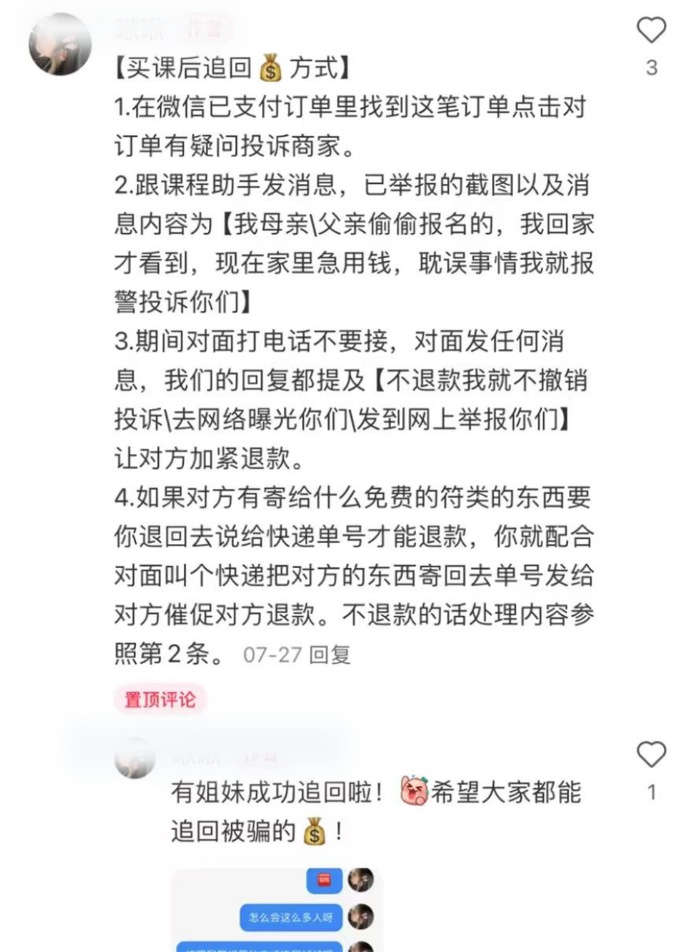This screenshot has height=952, width=675.
Task: Like the 有姐妹成功追回啦 reply
Action: click(651, 755)
